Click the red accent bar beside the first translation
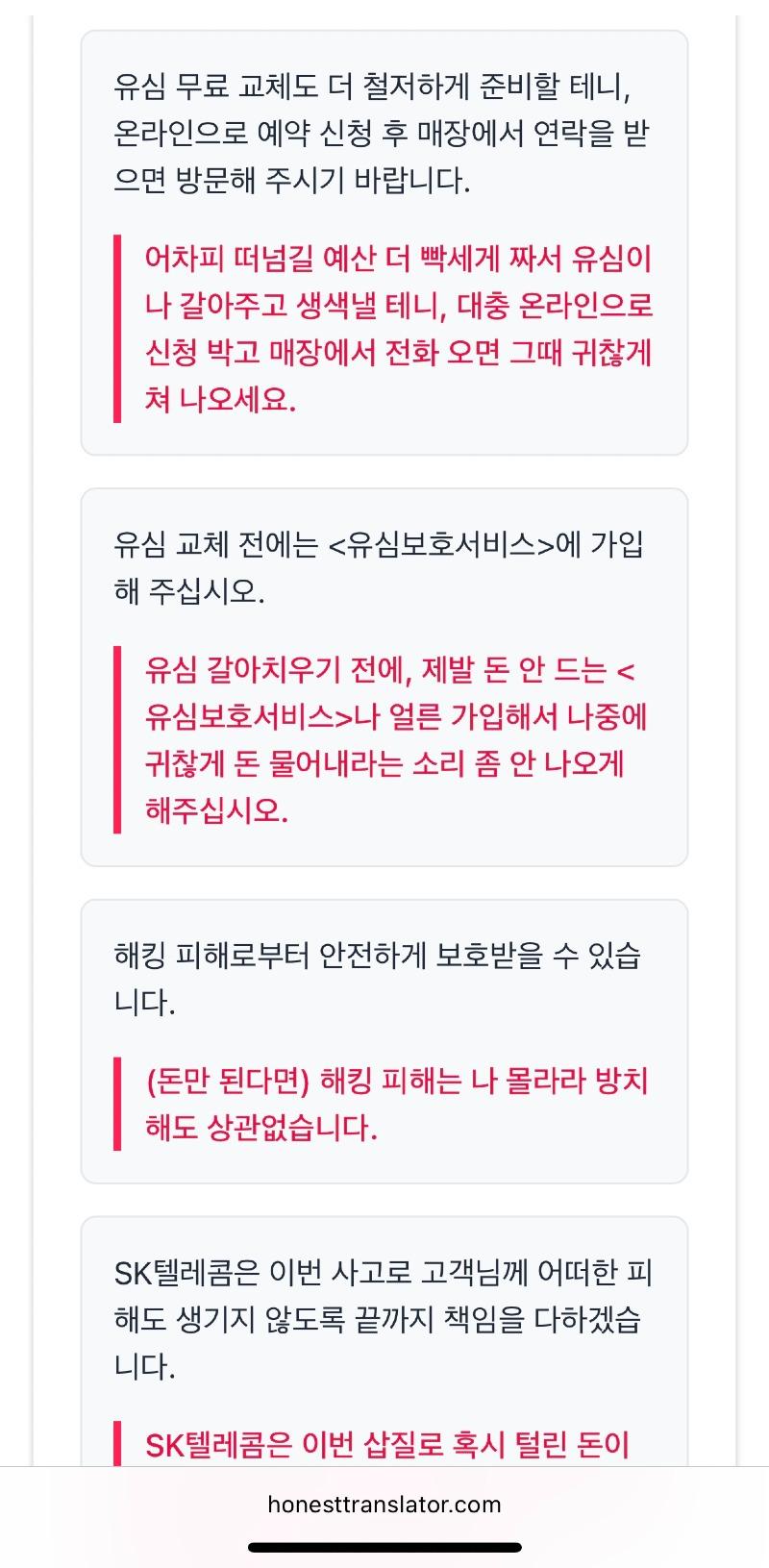The height and width of the screenshot is (1568, 769). click(119, 327)
